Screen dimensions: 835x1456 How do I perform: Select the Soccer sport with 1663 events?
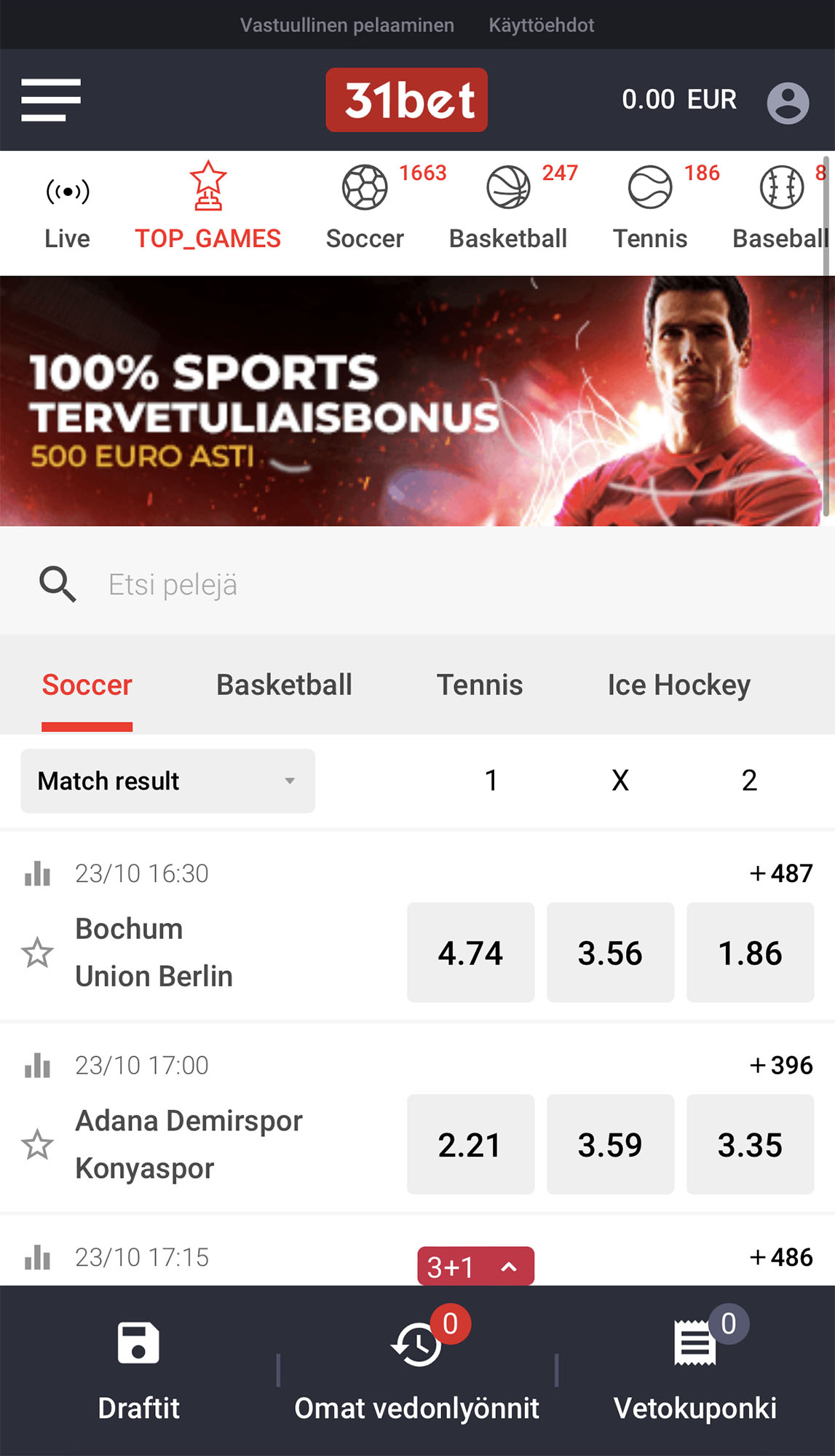click(x=365, y=213)
